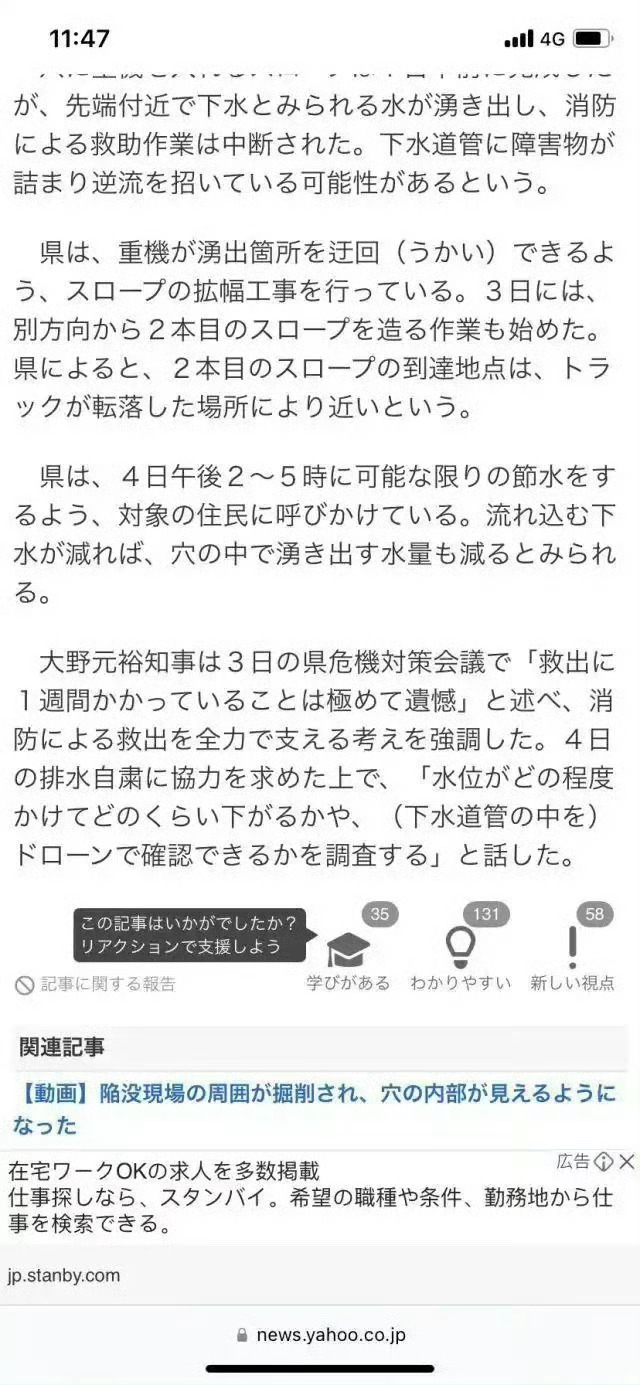Open the related 【動画】陥没現場 article
The image size is (640, 1385).
[x=318, y=1109]
